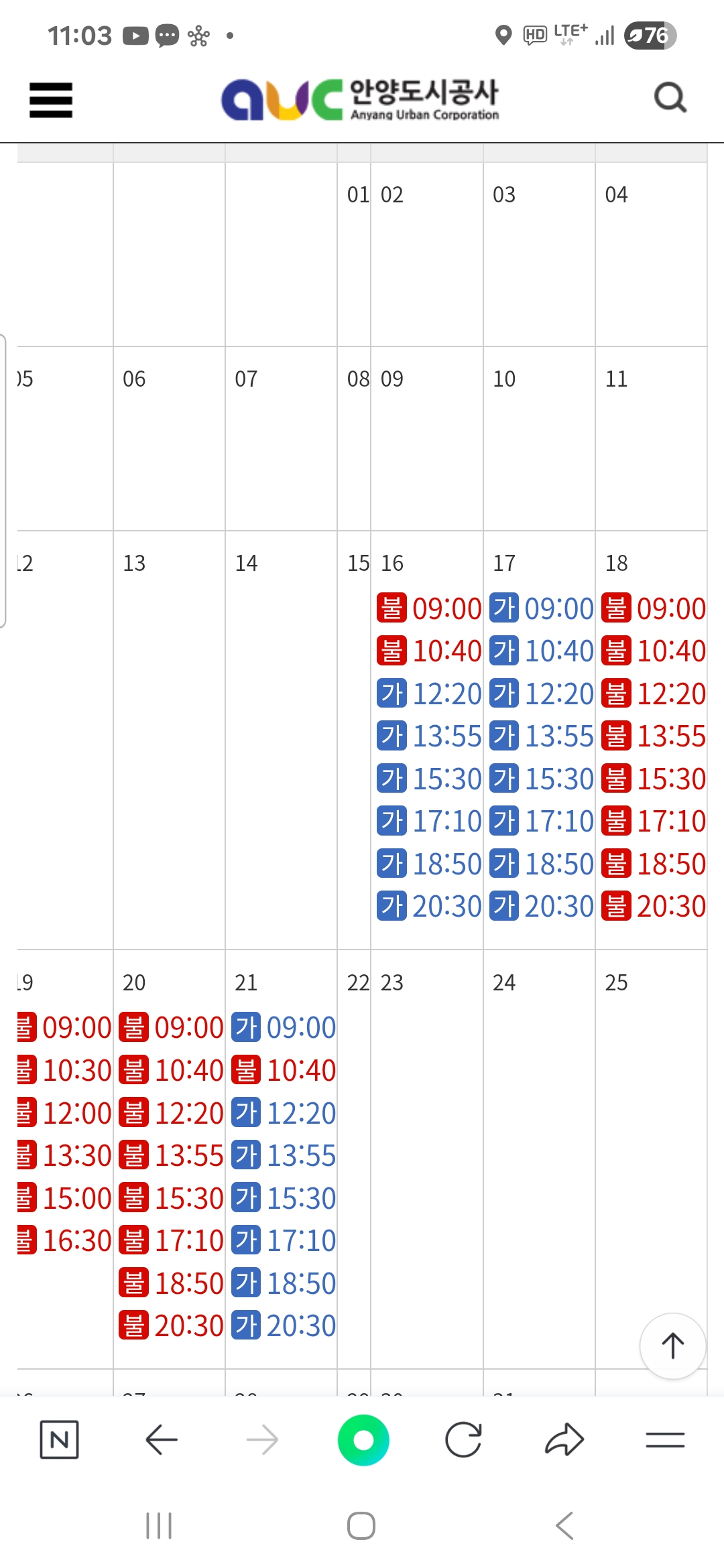The width and height of the screenshot is (724, 1568).
Task: Open the browser menu with two lines
Action: pyautogui.click(x=665, y=1439)
